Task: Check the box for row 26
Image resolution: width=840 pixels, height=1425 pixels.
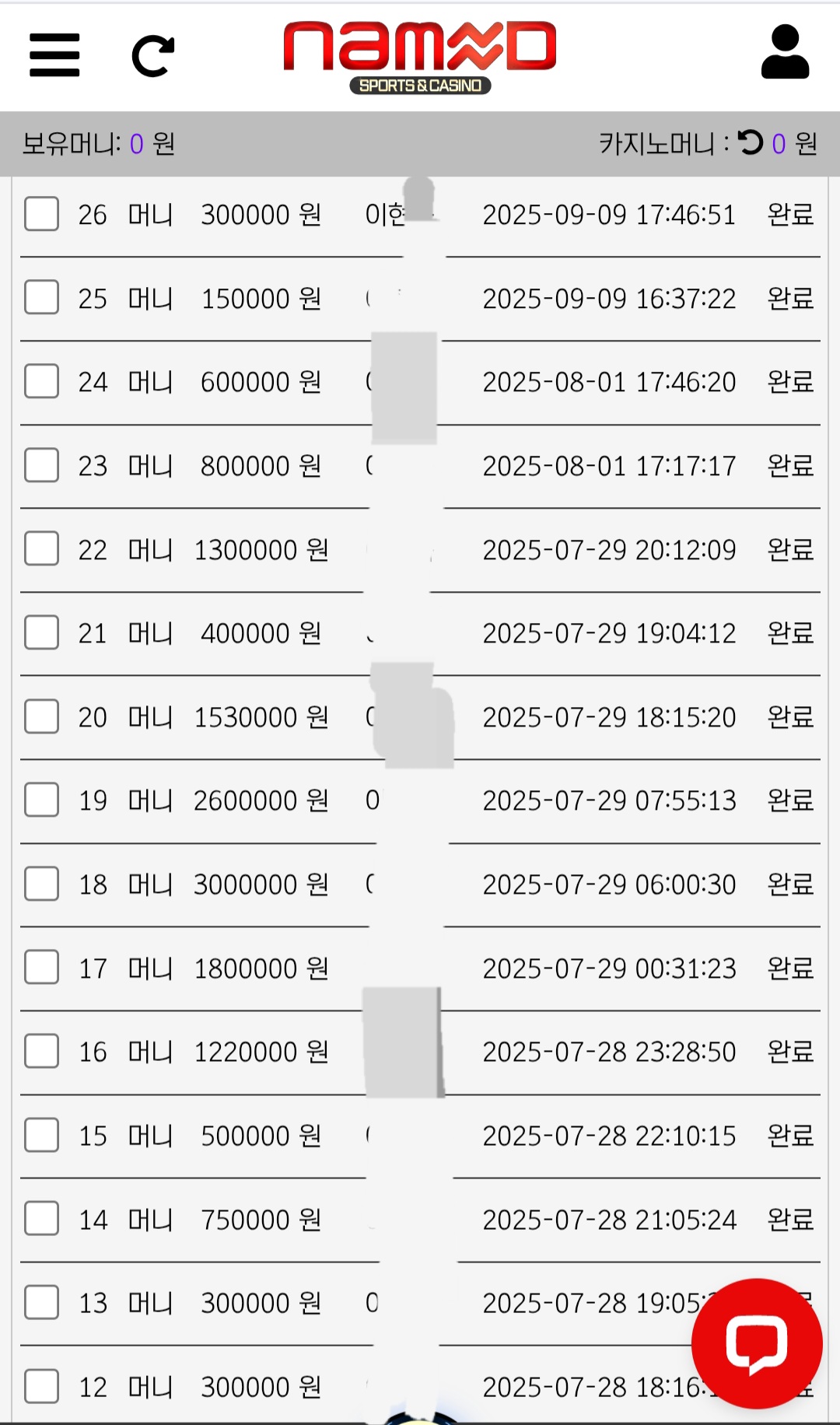Action: tap(42, 214)
